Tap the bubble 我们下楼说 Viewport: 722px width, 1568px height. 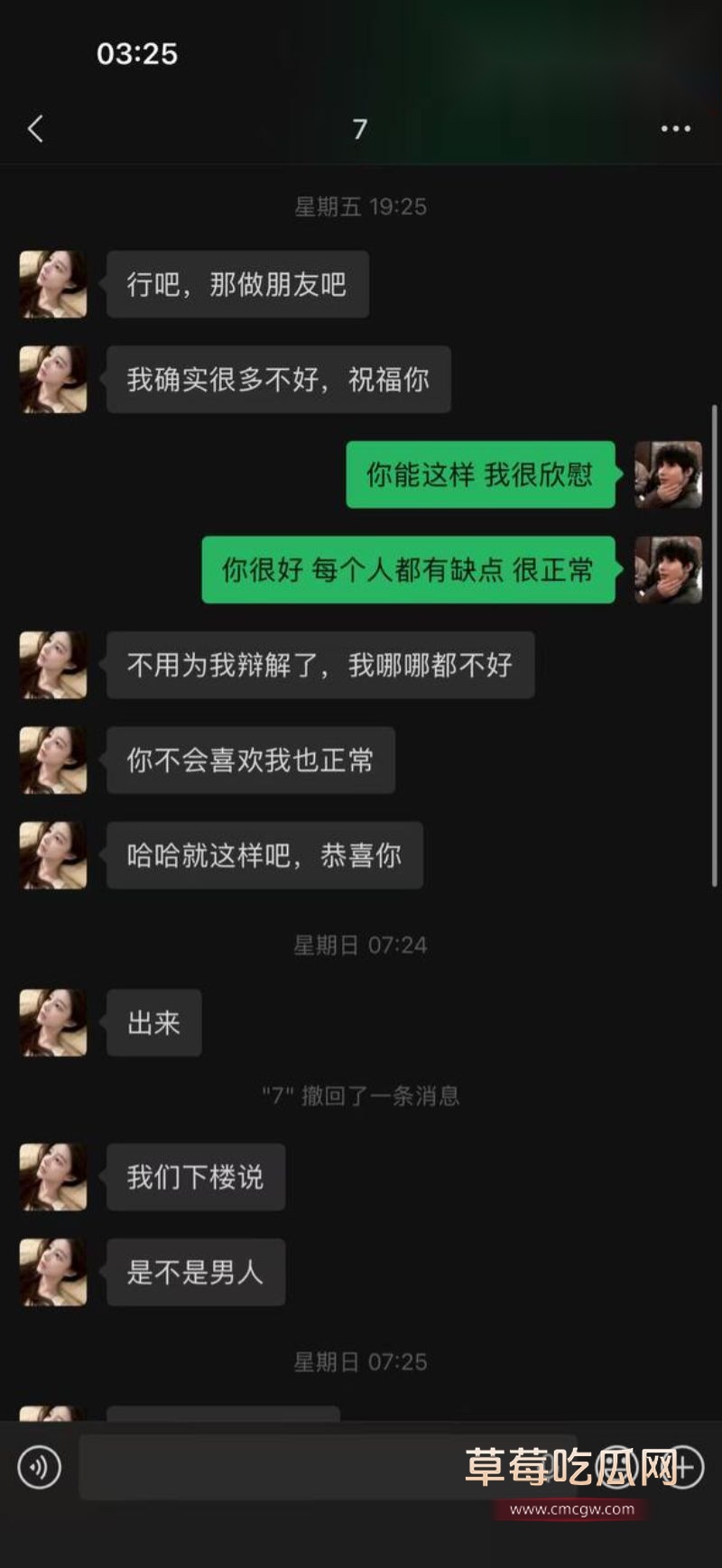[195, 1177]
